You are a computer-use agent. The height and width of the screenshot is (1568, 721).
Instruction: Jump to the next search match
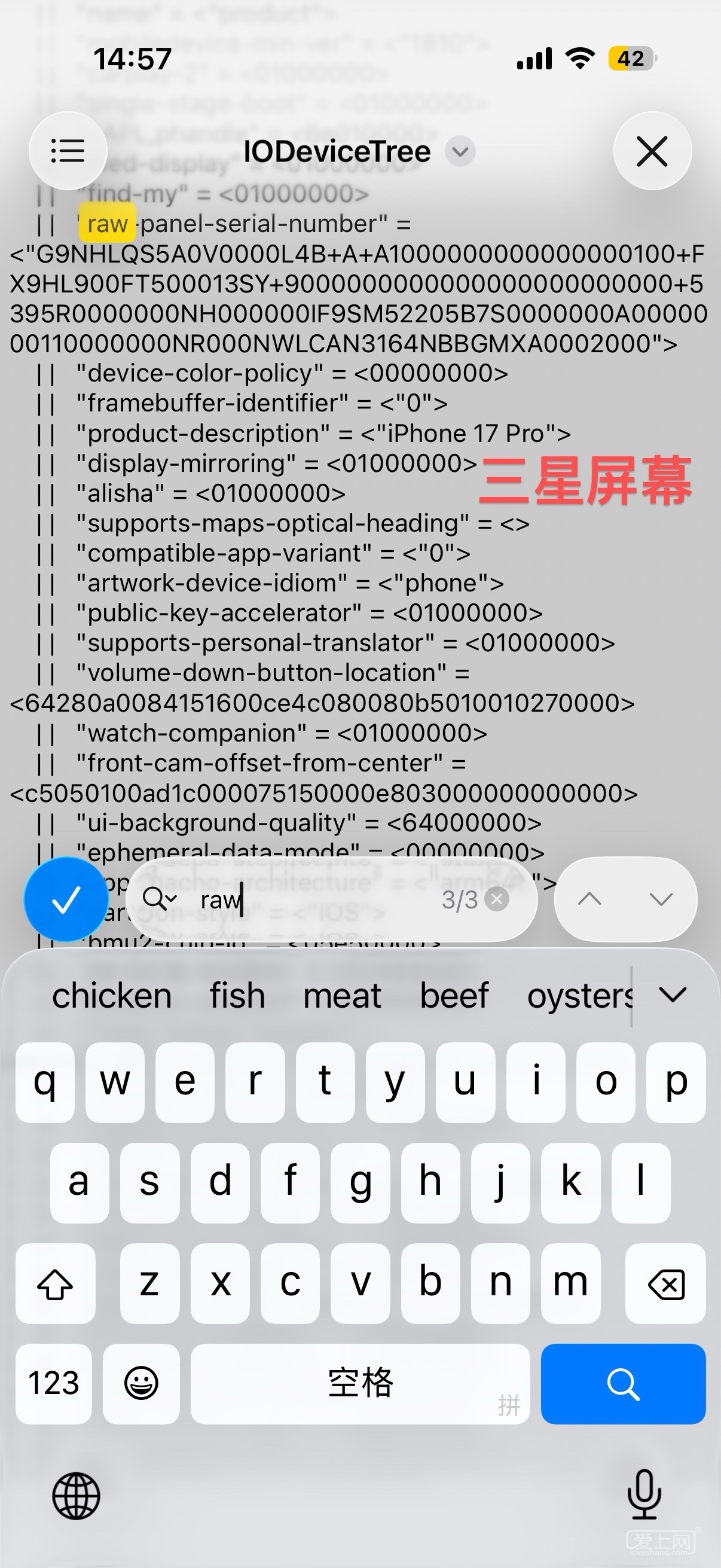coord(661,899)
